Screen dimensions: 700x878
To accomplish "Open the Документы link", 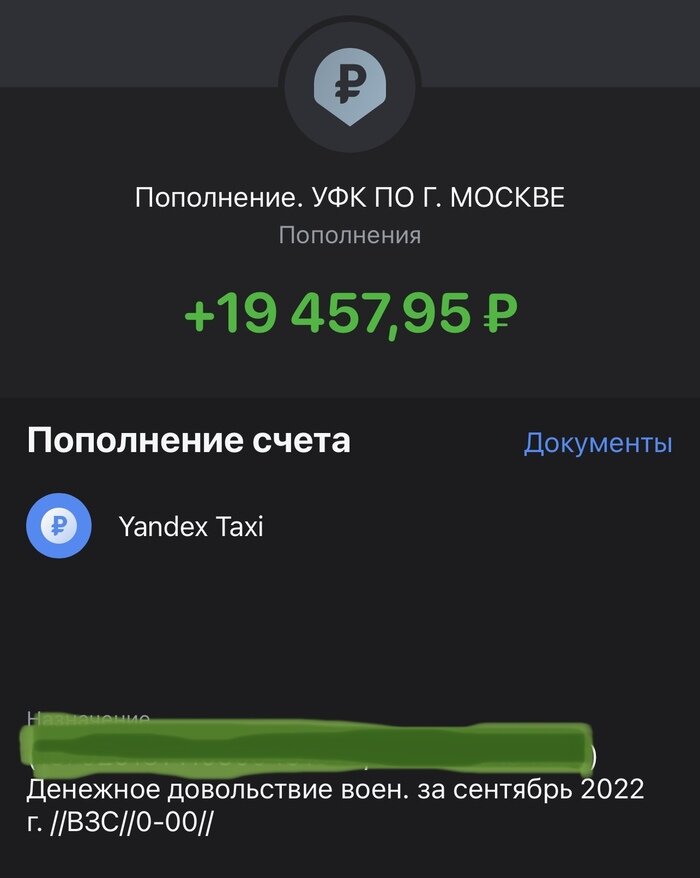I will tap(597, 442).
